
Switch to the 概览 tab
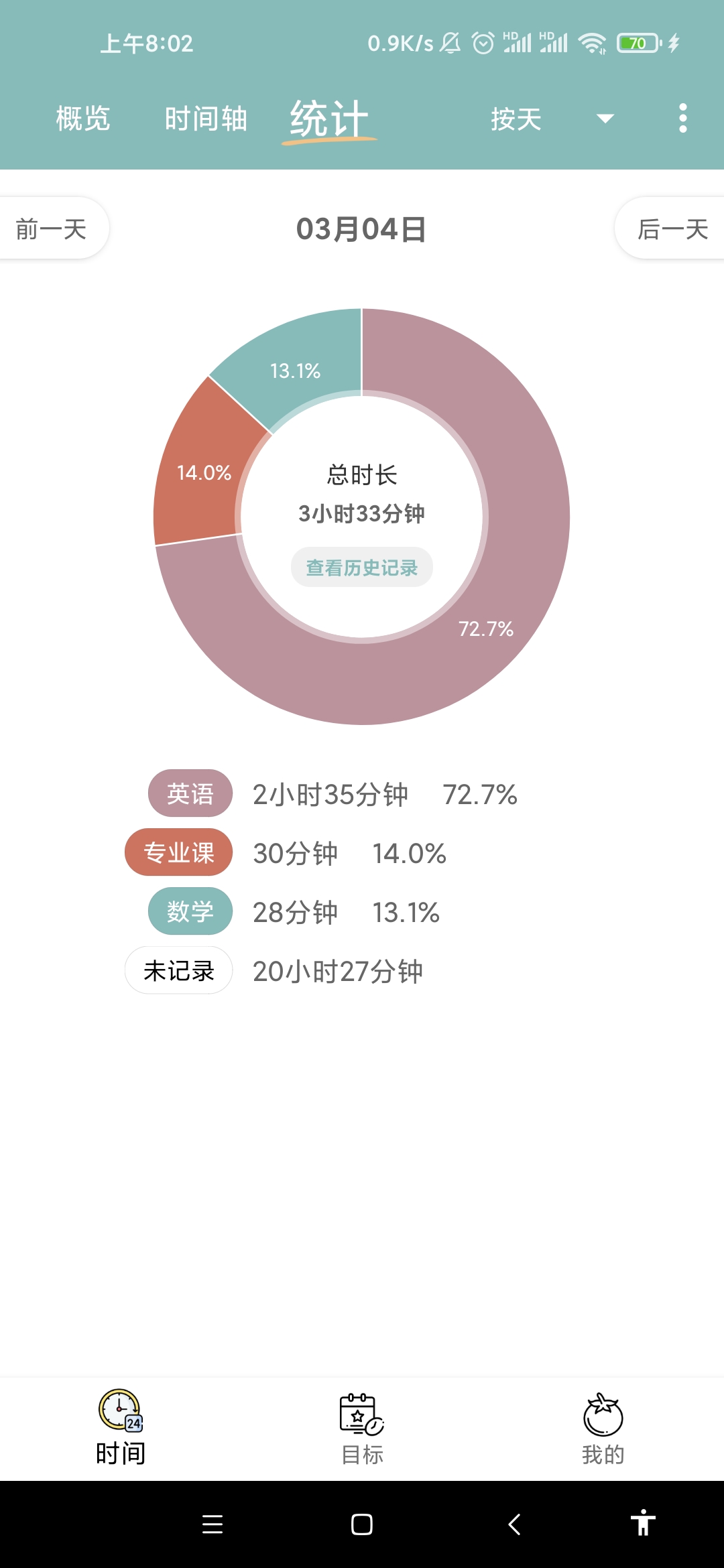click(83, 119)
